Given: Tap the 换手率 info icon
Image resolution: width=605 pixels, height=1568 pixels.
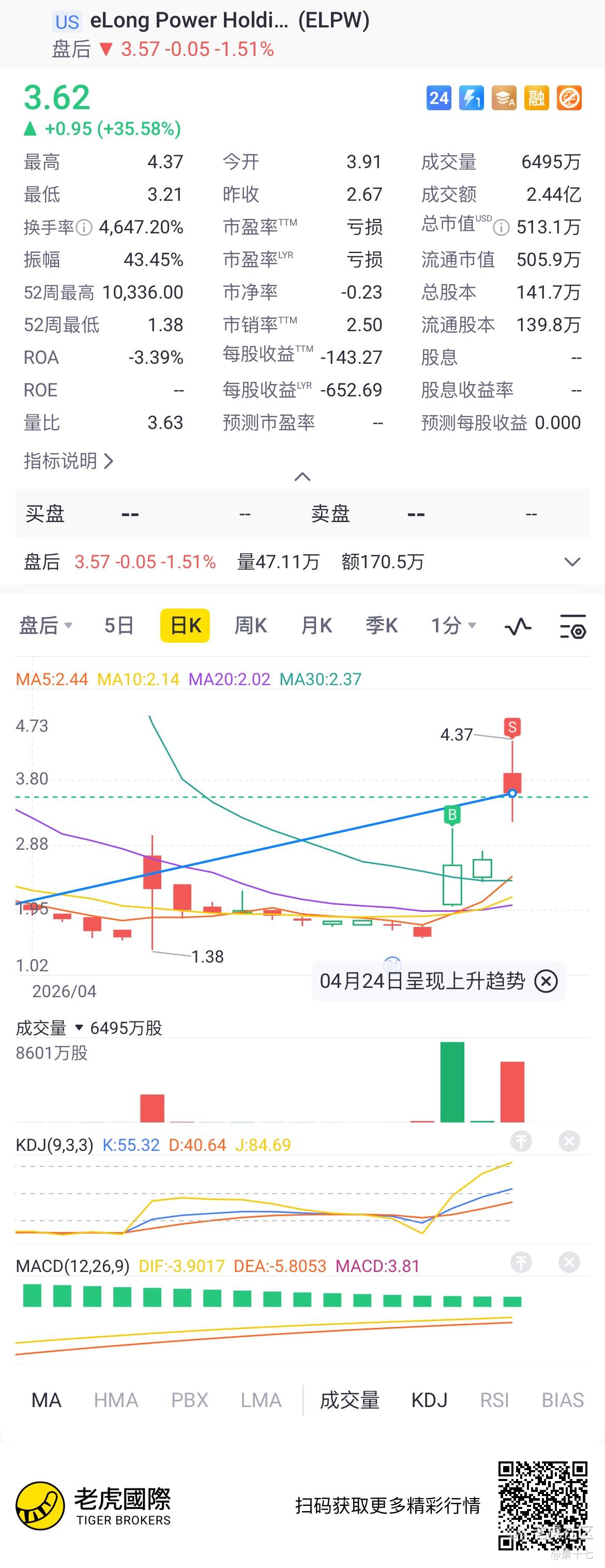Looking at the screenshot, I should tap(84, 228).
